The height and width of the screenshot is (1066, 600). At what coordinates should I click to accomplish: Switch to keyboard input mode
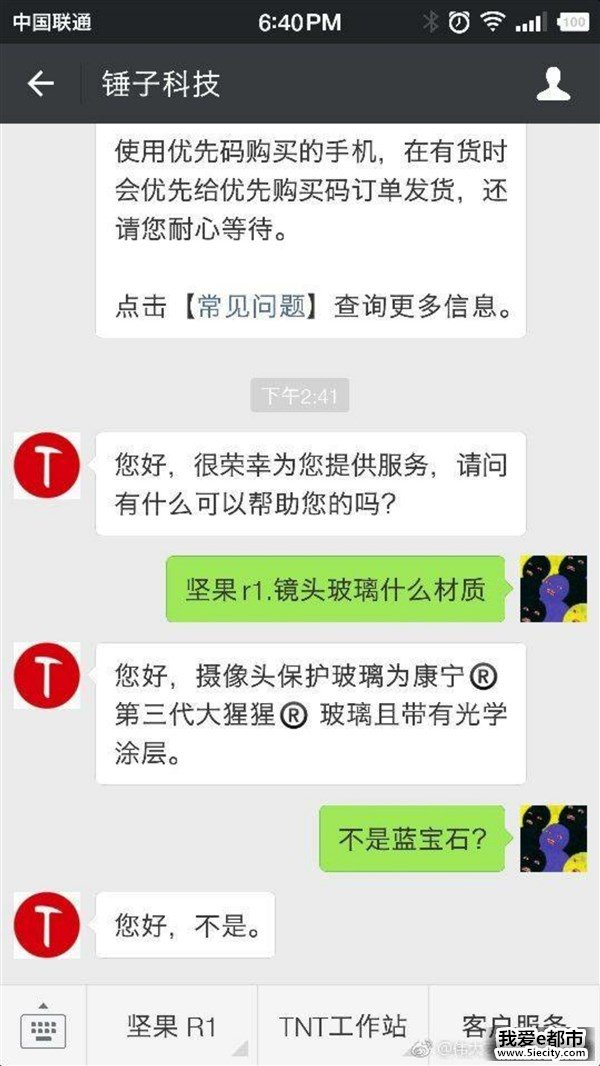43,1026
